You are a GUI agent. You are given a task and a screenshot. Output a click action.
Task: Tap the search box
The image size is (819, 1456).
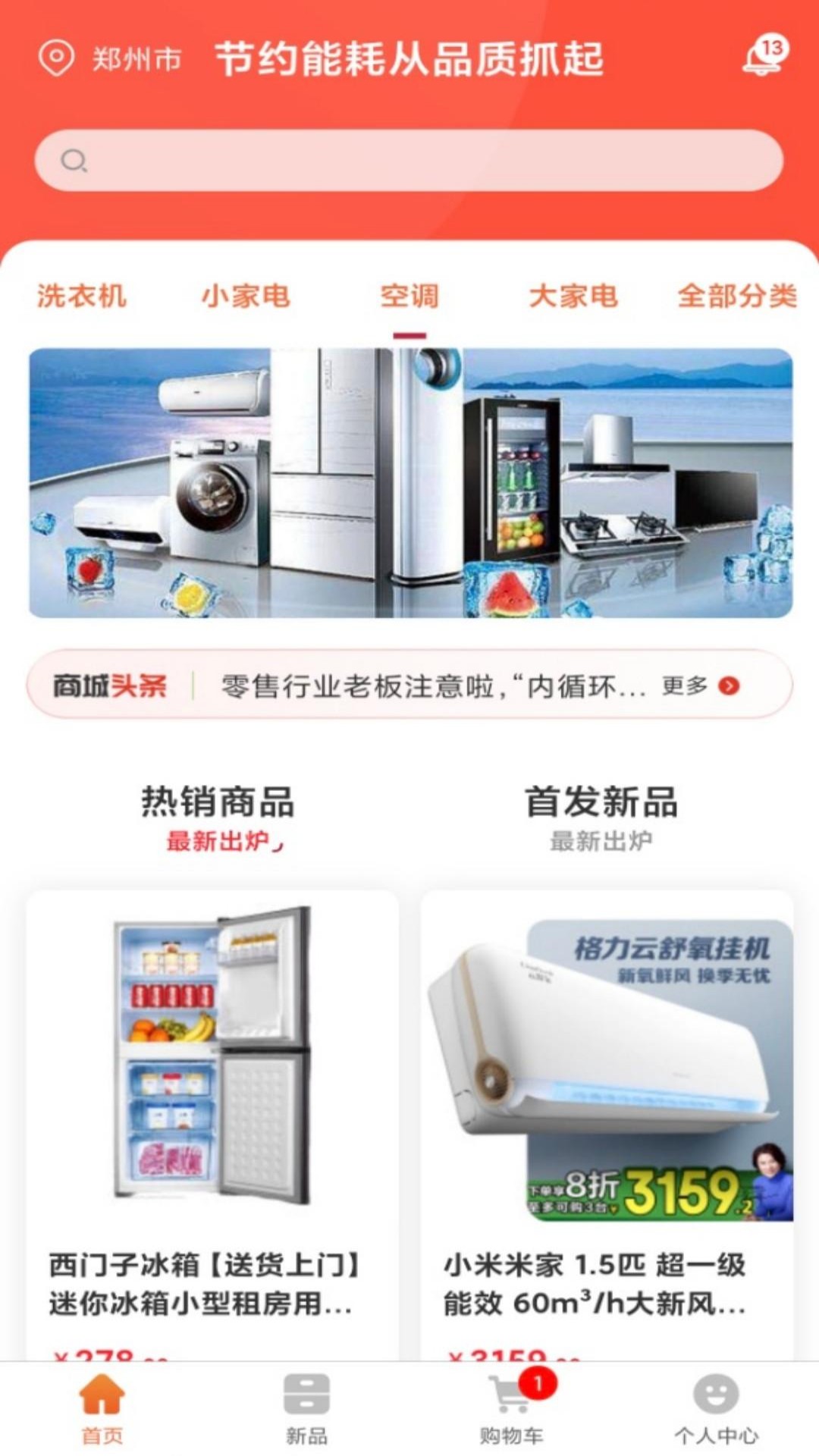coord(409,160)
